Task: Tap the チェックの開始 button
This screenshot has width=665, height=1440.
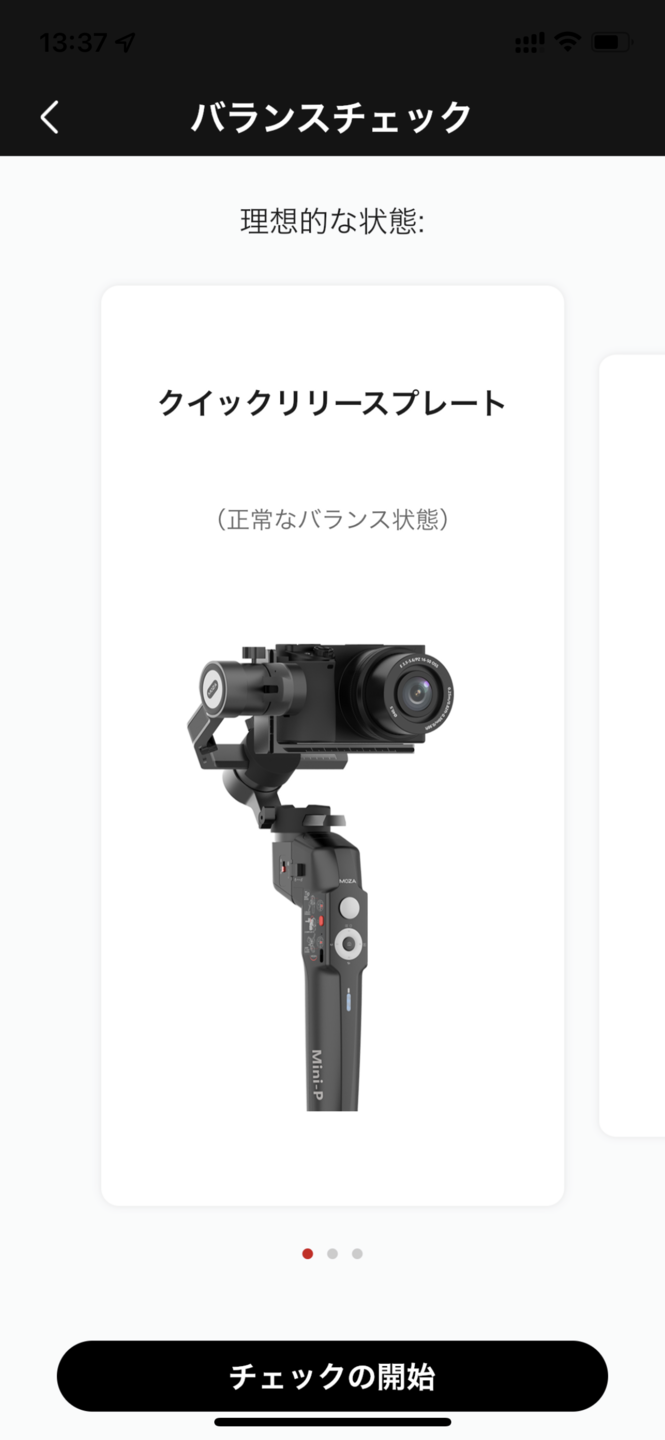Action: (x=332, y=1376)
